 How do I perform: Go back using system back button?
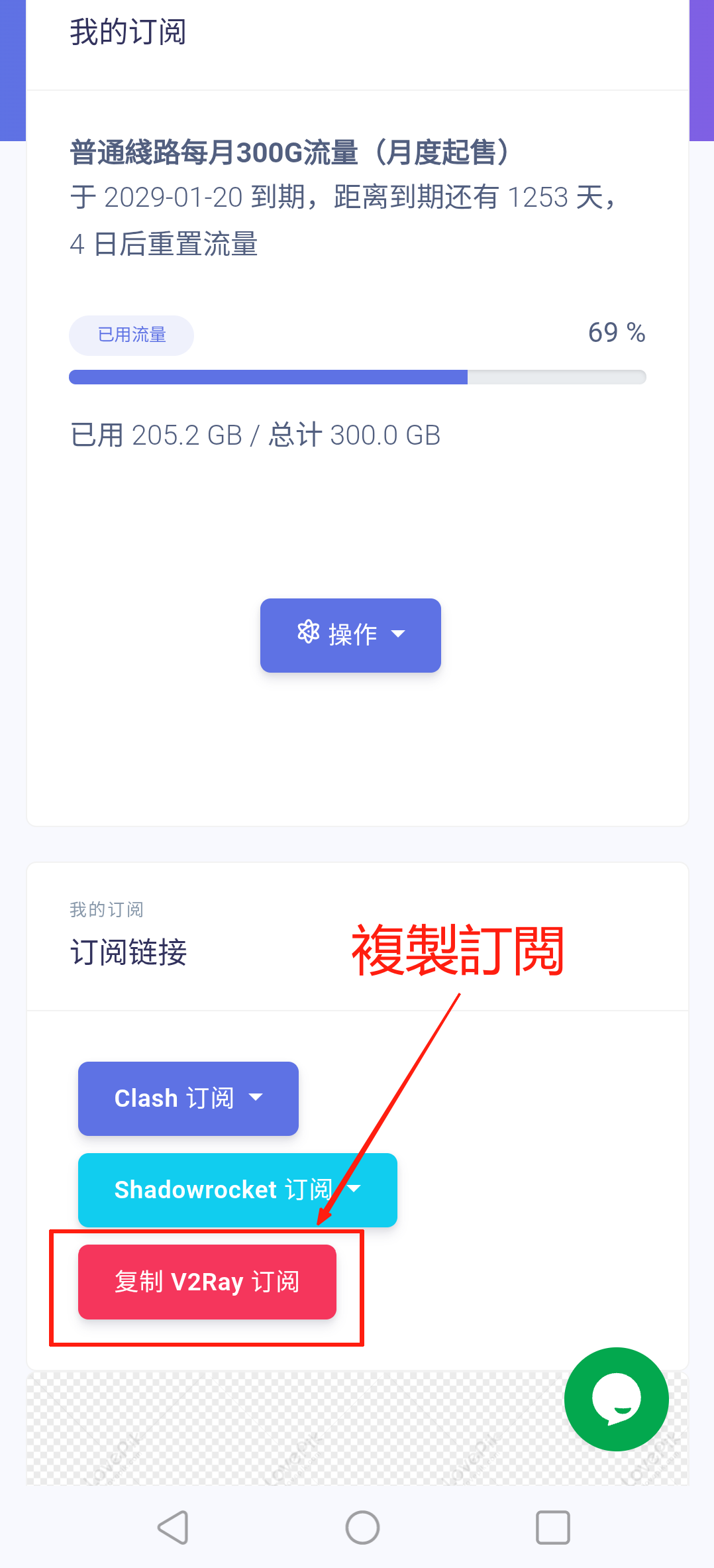[174, 1528]
